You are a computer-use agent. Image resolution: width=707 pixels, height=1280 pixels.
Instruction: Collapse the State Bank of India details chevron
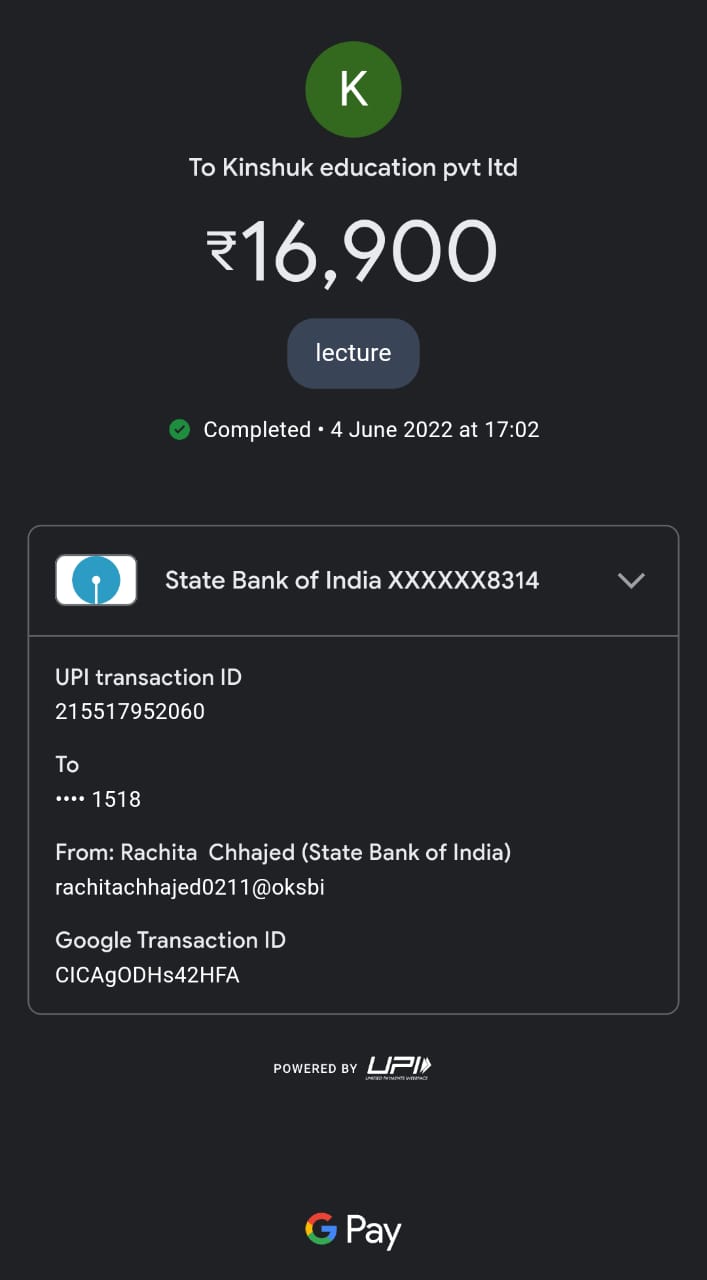[x=631, y=580]
